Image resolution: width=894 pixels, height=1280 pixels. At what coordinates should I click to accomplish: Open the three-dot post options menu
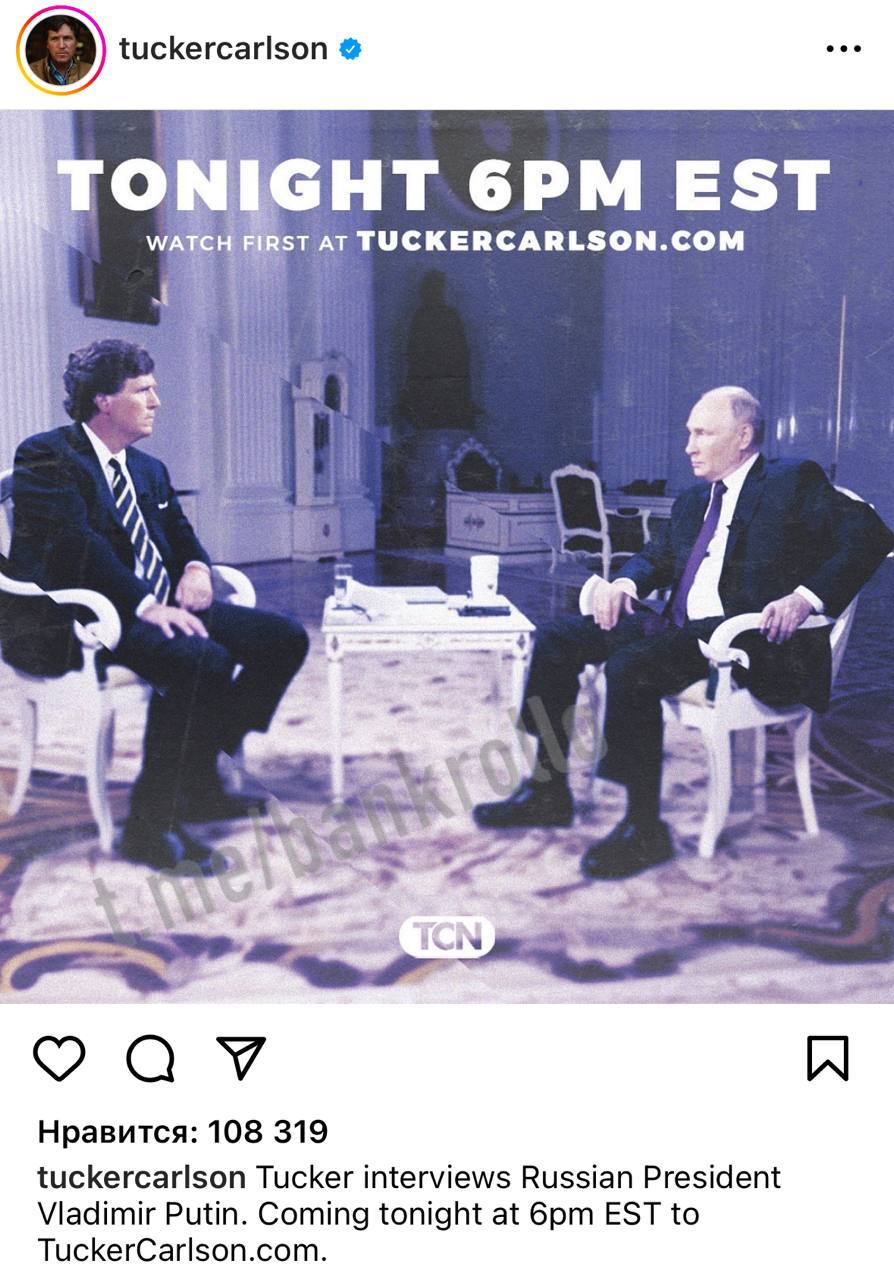tap(843, 50)
